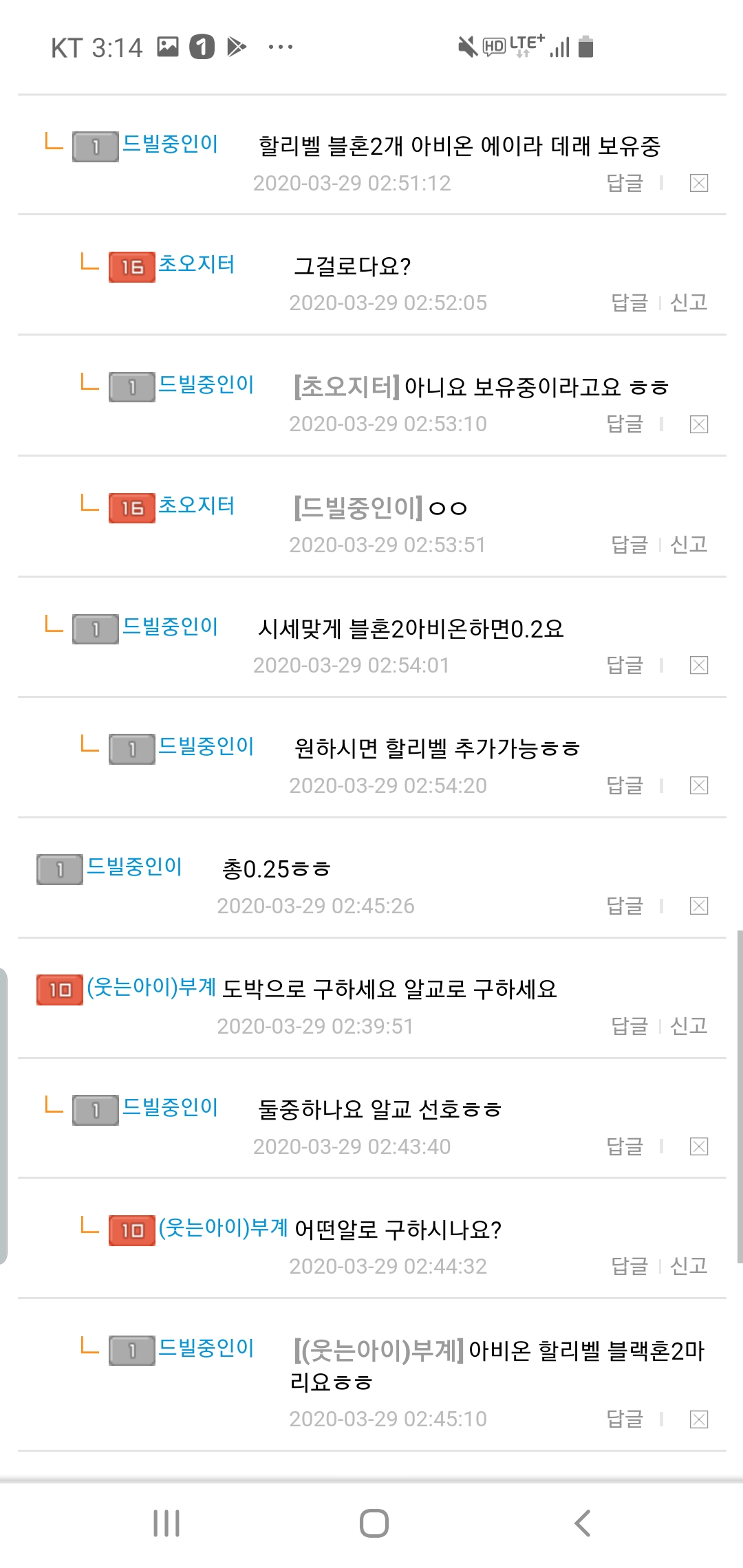
Task: Open recent apps from navigation bar
Action: [166, 1523]
